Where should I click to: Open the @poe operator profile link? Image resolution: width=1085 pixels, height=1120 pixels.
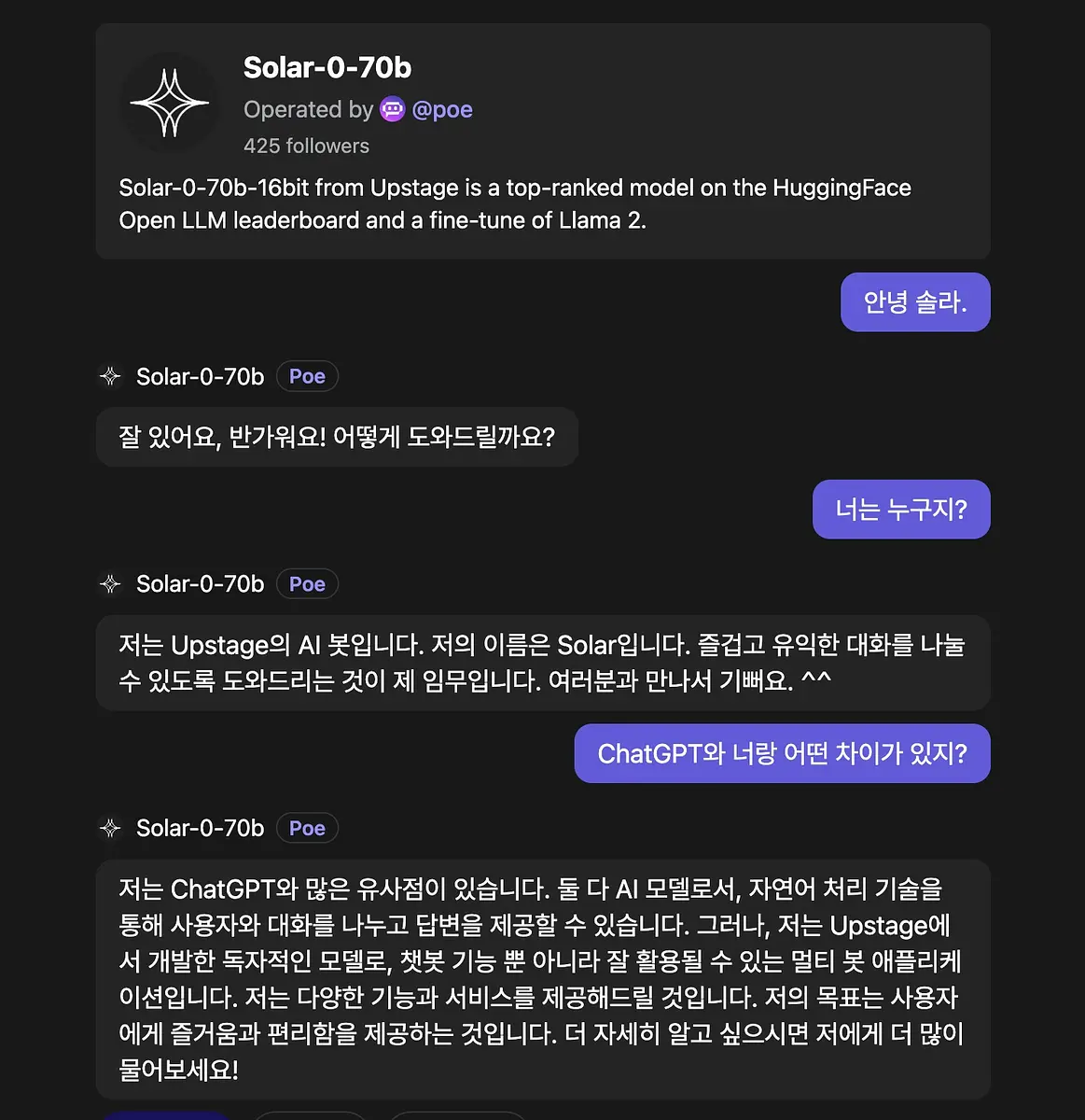tap(441, 110)
